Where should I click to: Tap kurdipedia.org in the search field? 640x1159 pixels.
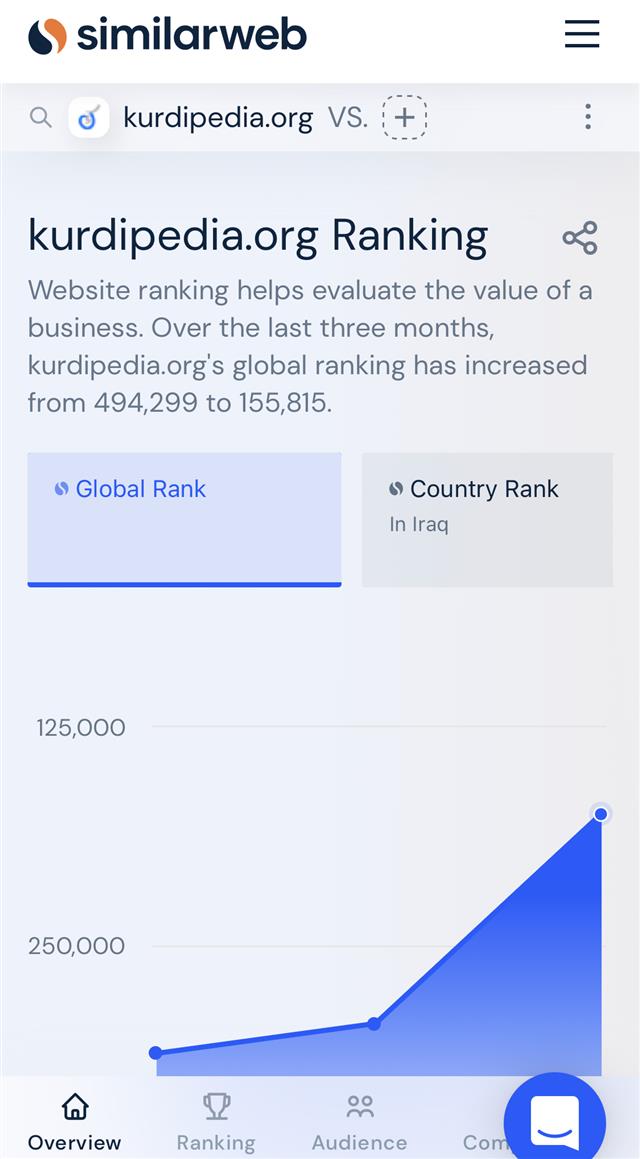coord(217,118)
